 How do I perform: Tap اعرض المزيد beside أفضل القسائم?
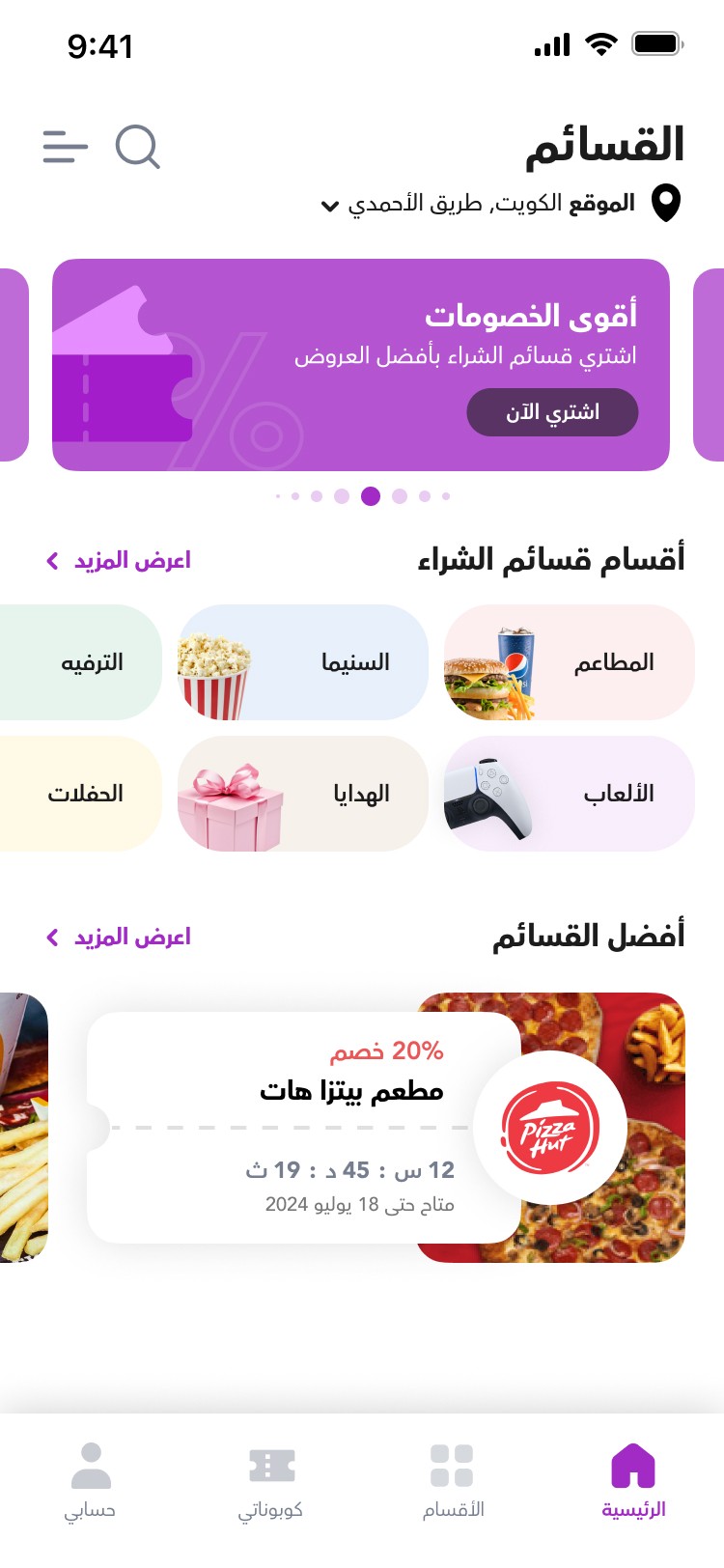(119, 937)
